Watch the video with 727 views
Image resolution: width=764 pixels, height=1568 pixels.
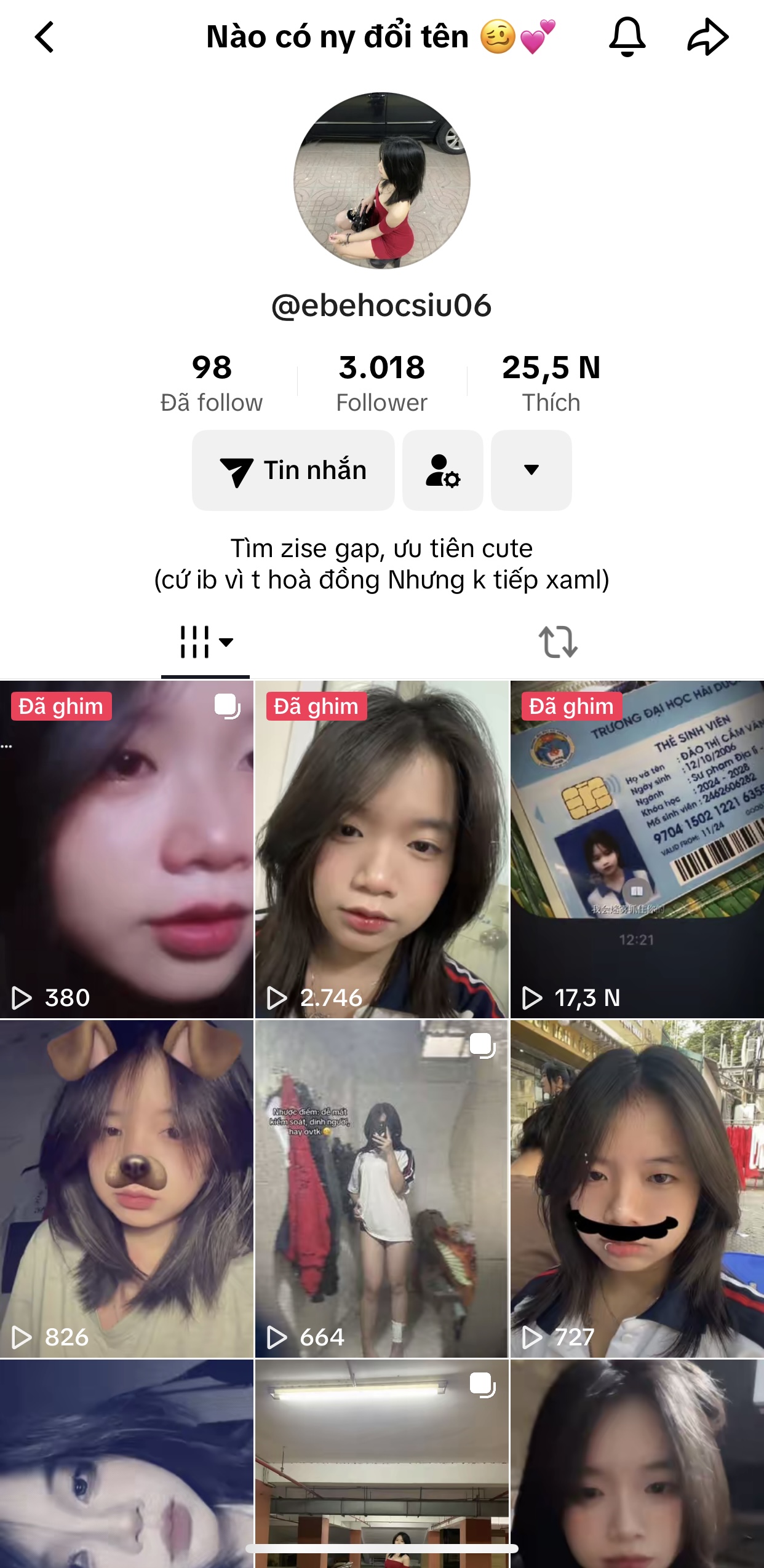(637, 1188)
